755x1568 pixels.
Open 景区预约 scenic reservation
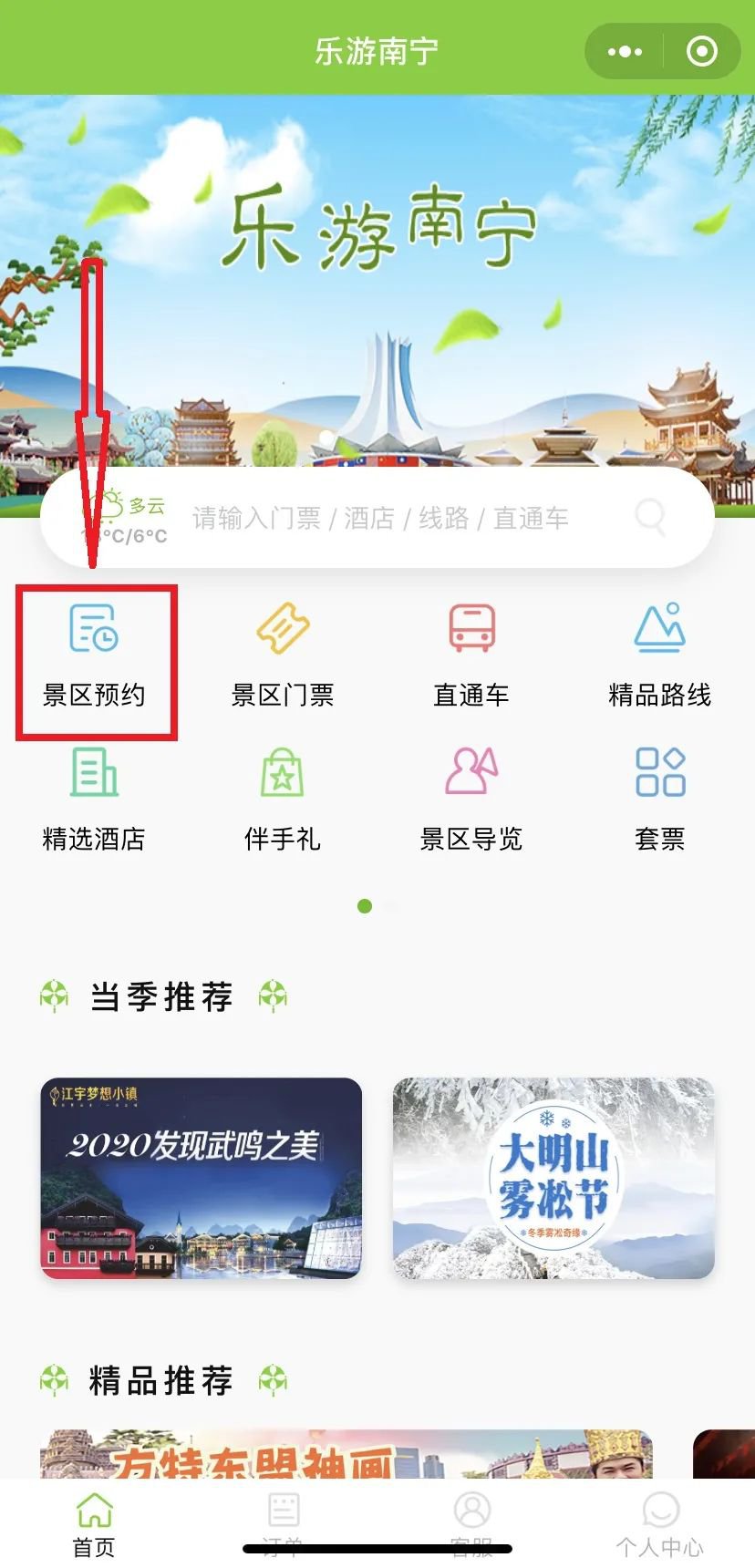(x=95, y=656)
